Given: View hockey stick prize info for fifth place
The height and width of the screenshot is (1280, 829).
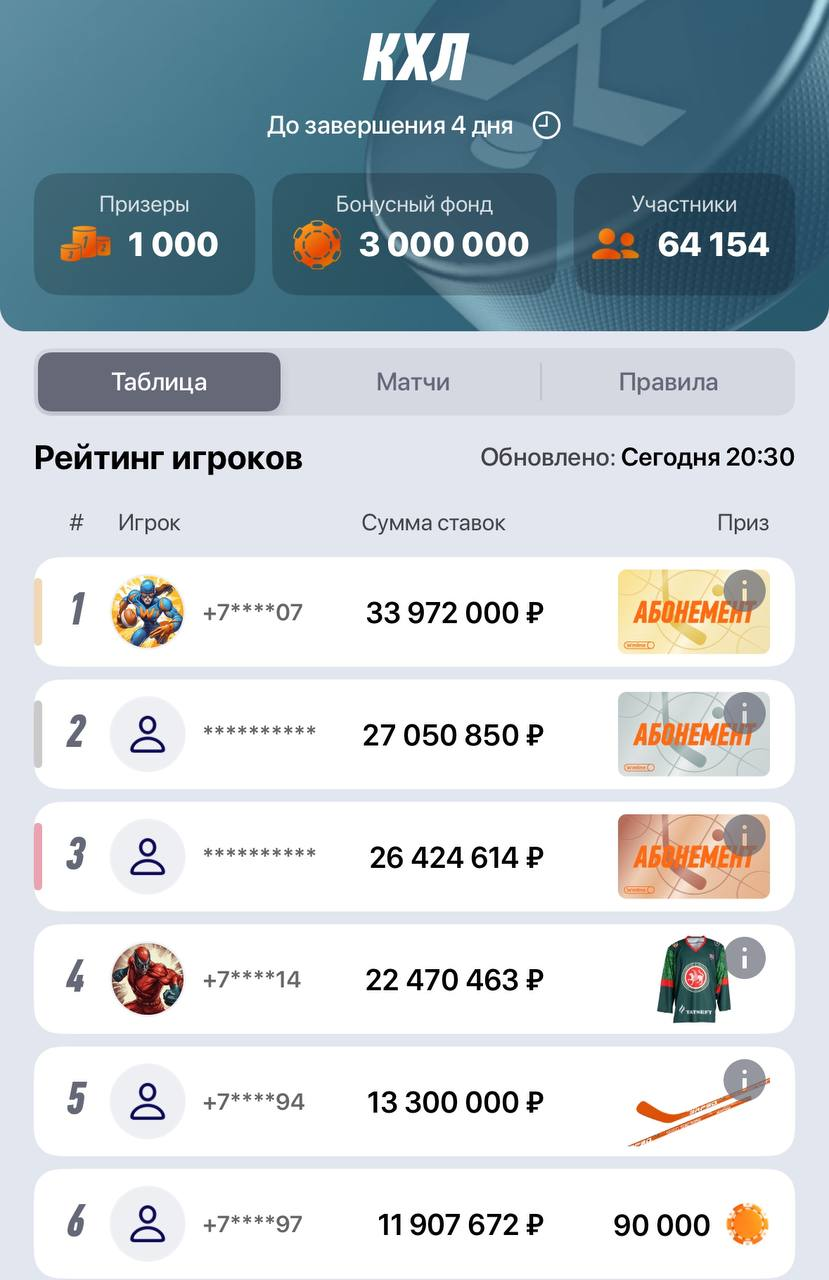Looking at the screenshot, I should coord(744,1081).
